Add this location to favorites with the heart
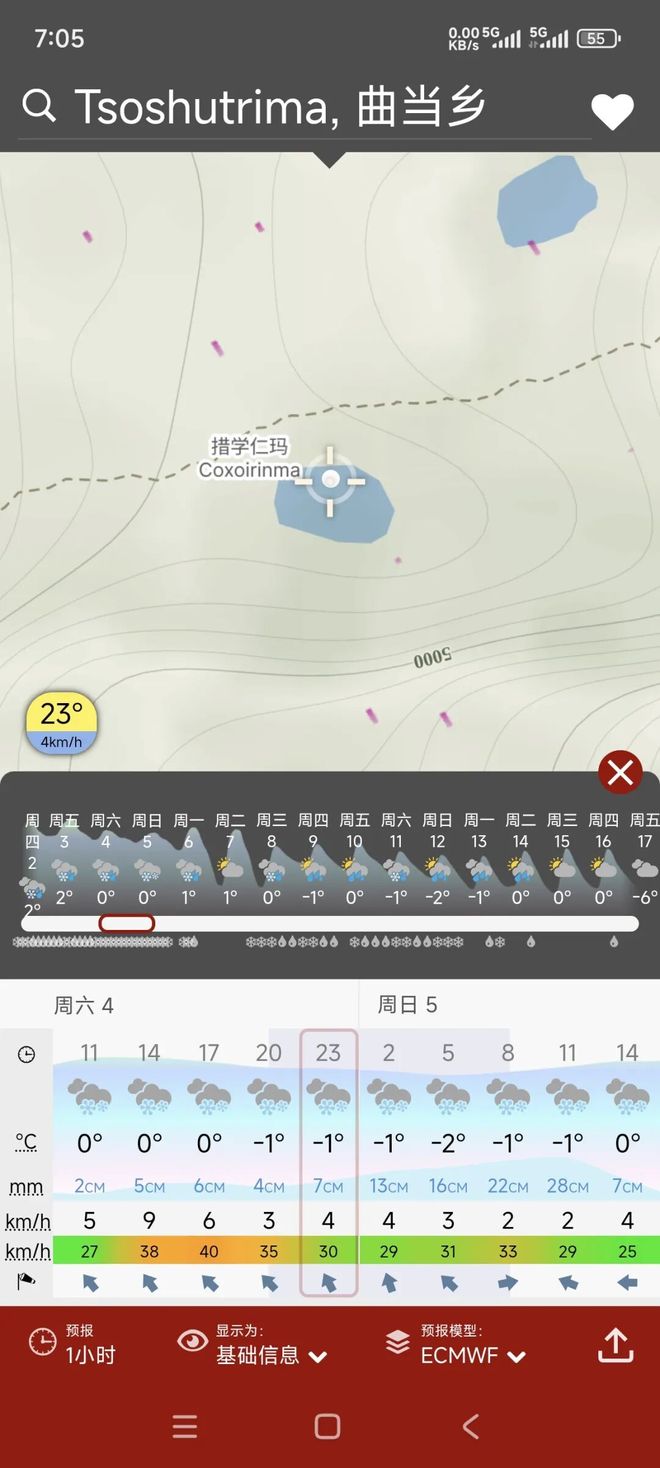Image resolution: width=660 pixels, height=1468 pixels. pos(612,112)
